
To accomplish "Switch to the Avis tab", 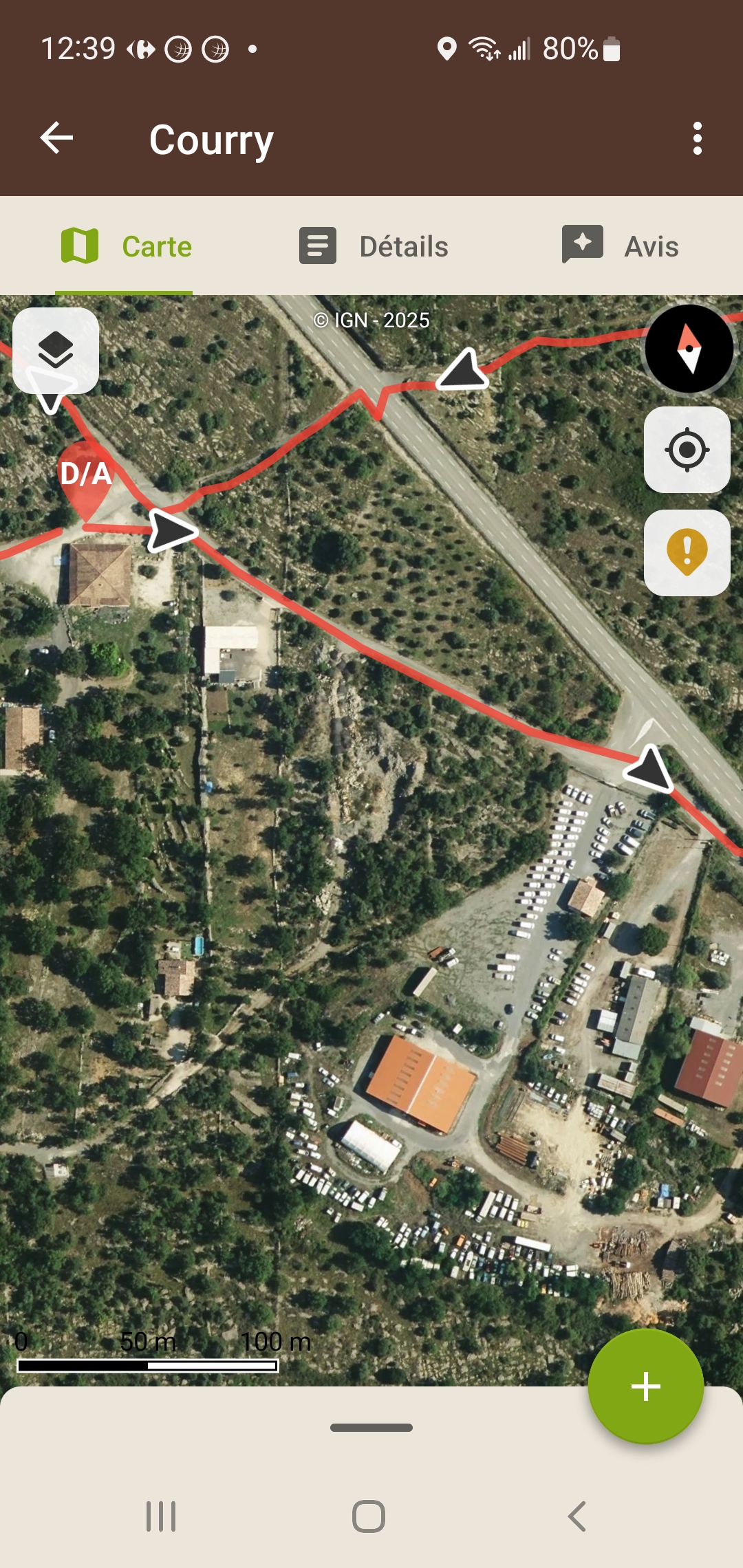I will [x=620, y=246].
